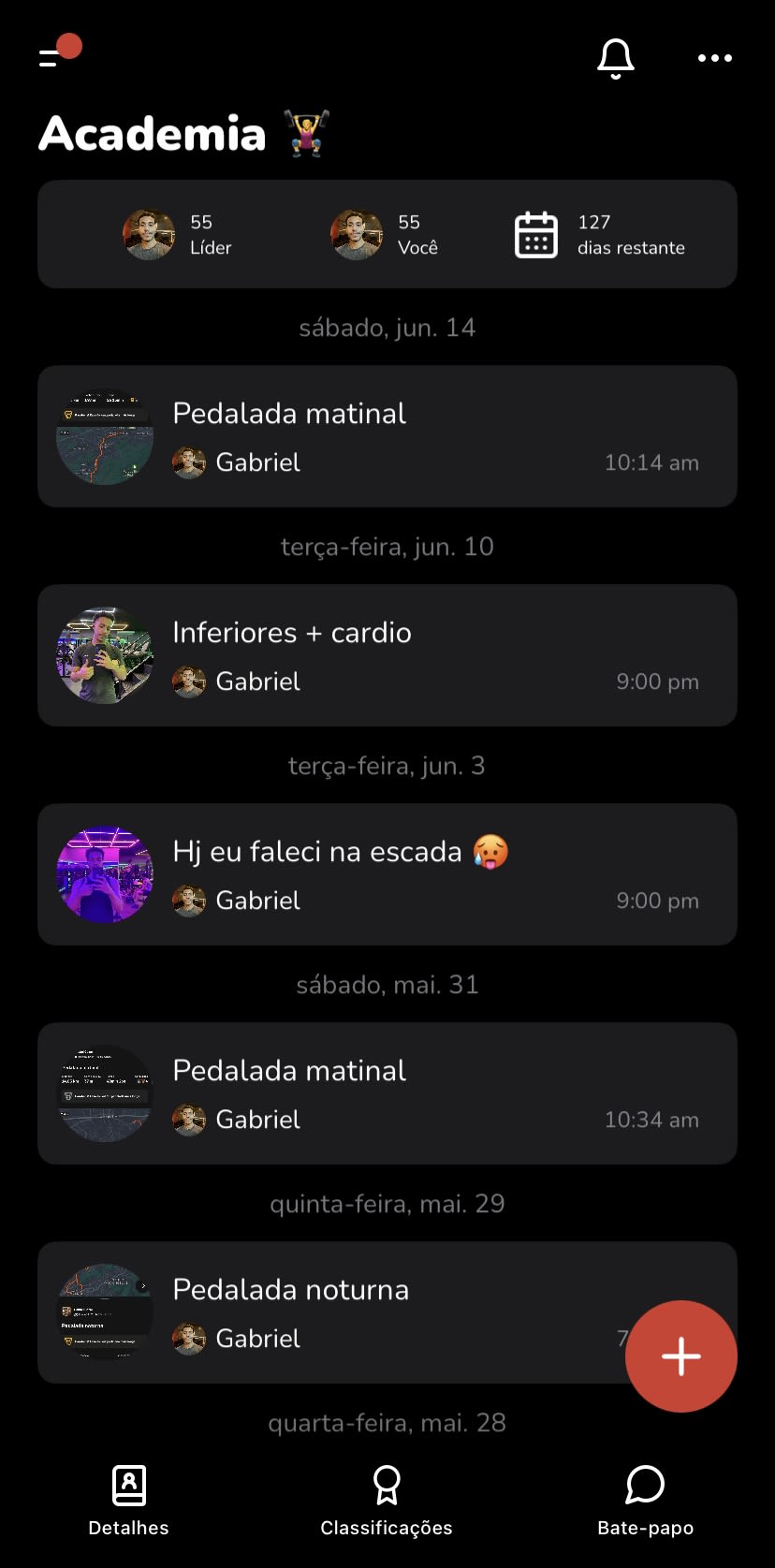Open the notifications bell
The height and width of the screenshot is (1568, 775).
tap(616, 58)
